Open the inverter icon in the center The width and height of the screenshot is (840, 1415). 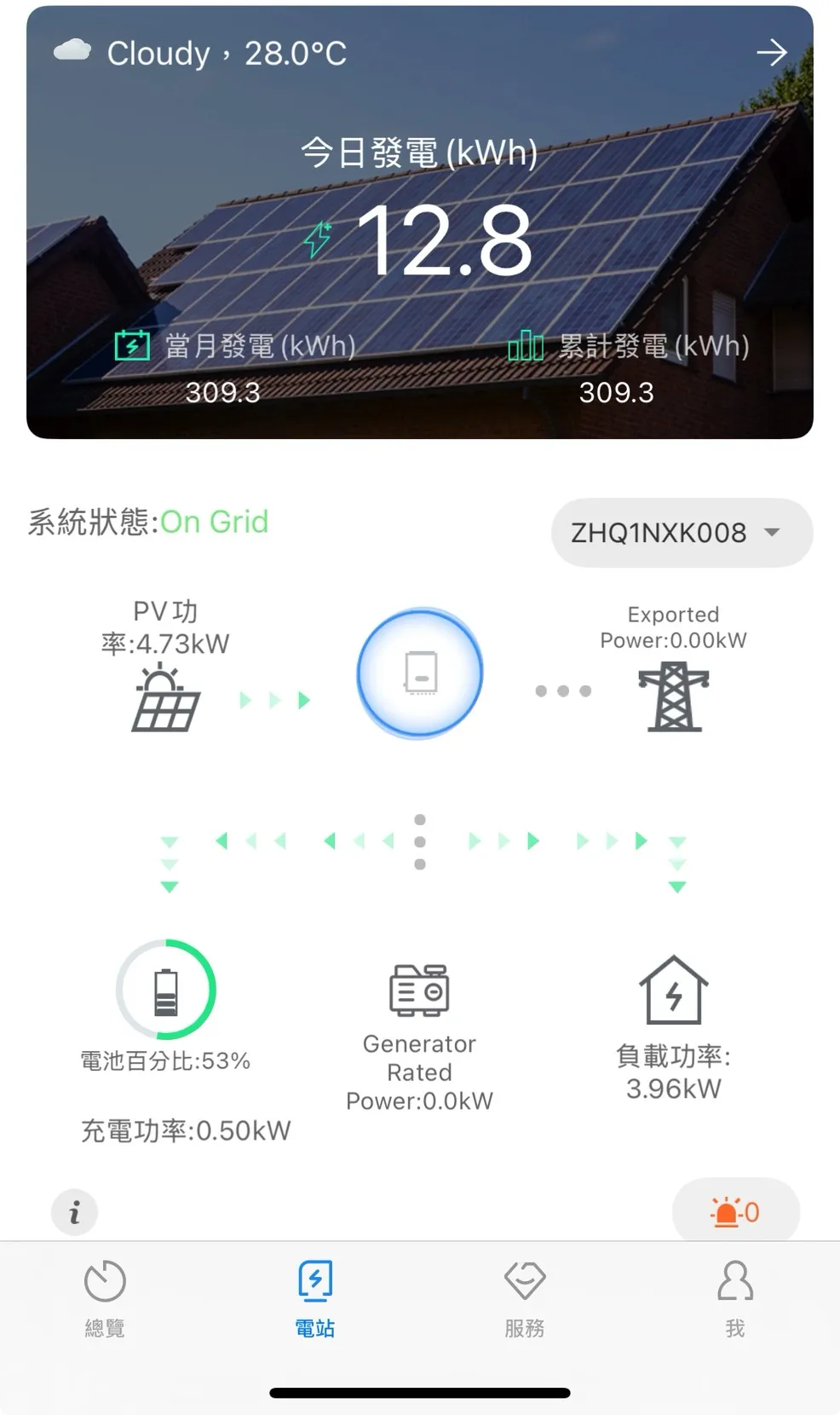pos(420,673)
